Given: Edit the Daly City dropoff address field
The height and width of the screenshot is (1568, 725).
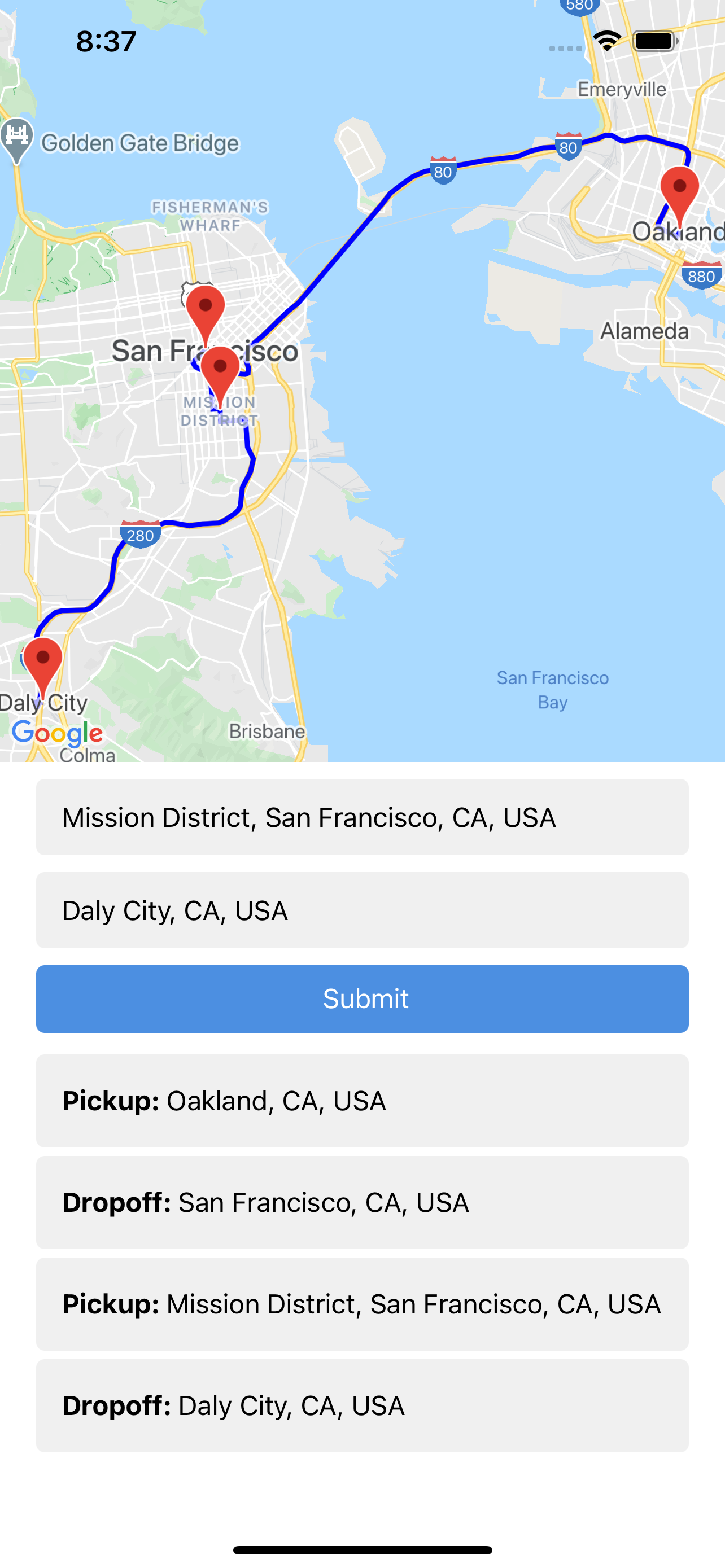Looking at the screenshot, I should [362, 910].
